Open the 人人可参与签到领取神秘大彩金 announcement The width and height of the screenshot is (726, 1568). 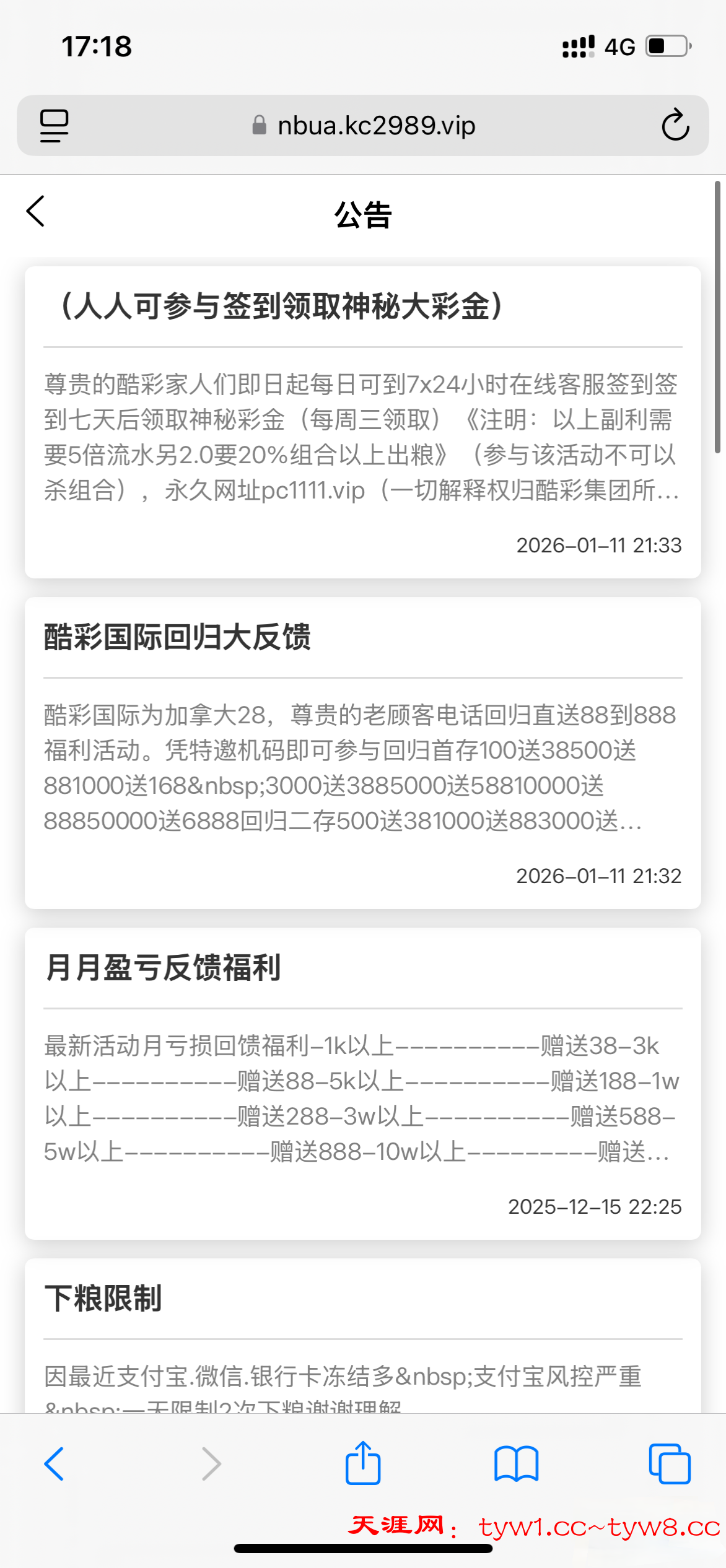coord(362,421)
